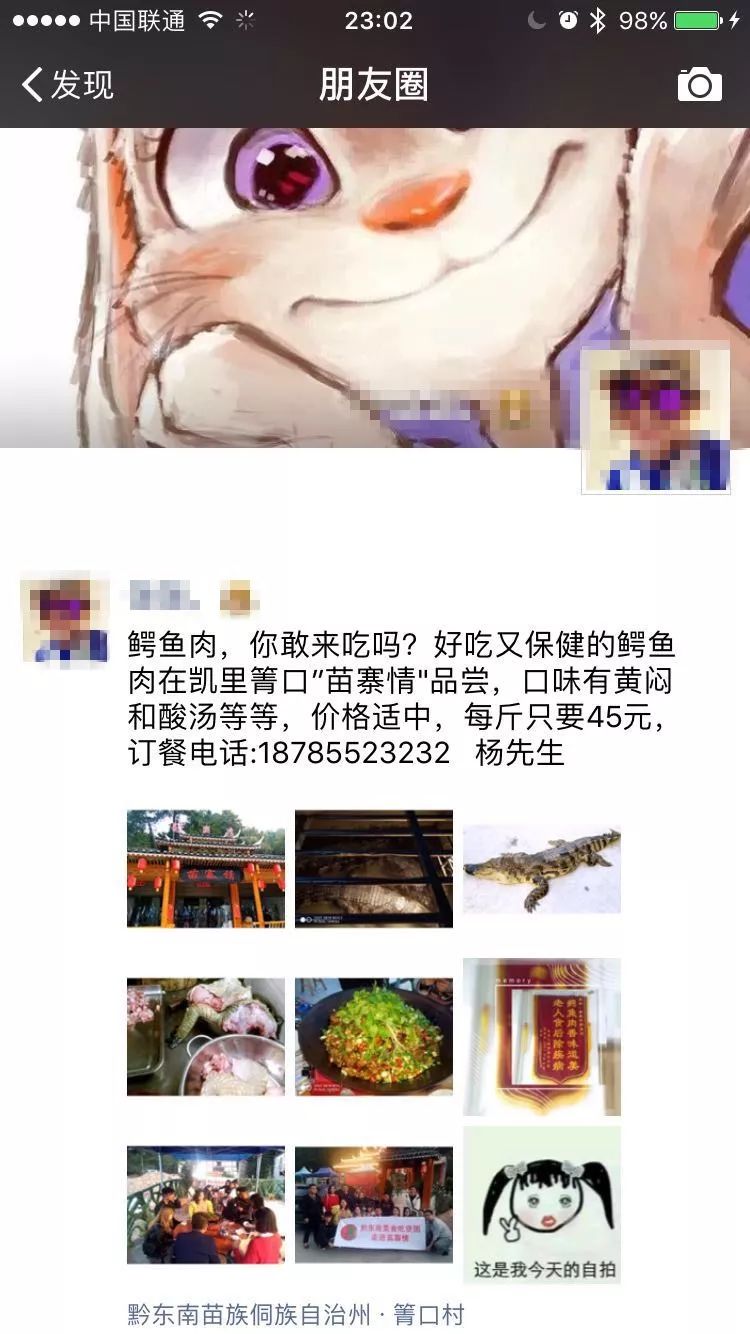The height and width of the screenshot is (1334, 750).
Task: Open the dark crocodile enclosure photo
Action: (374, 869)
